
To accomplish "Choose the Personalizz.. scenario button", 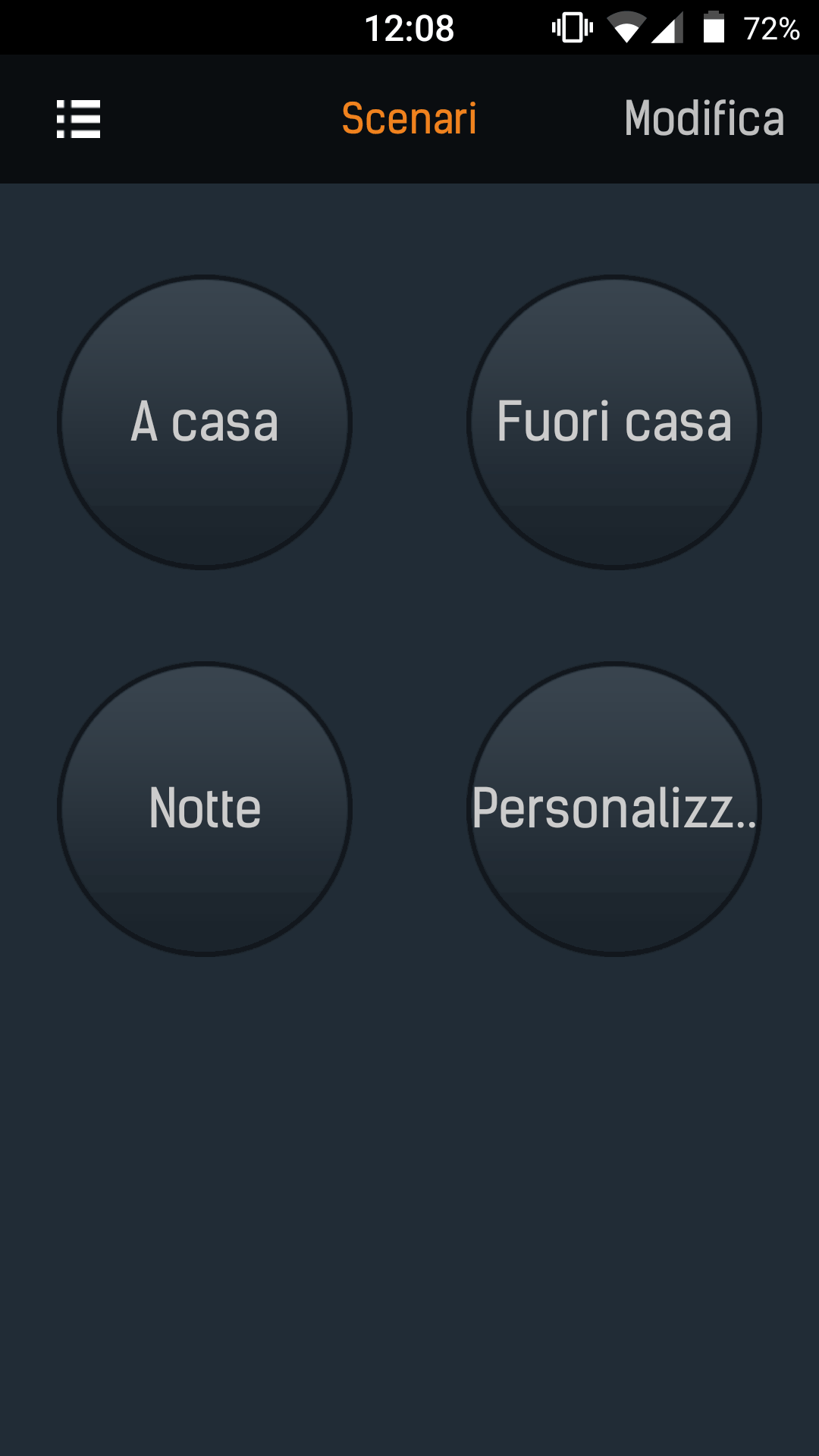I will [613, 808].
